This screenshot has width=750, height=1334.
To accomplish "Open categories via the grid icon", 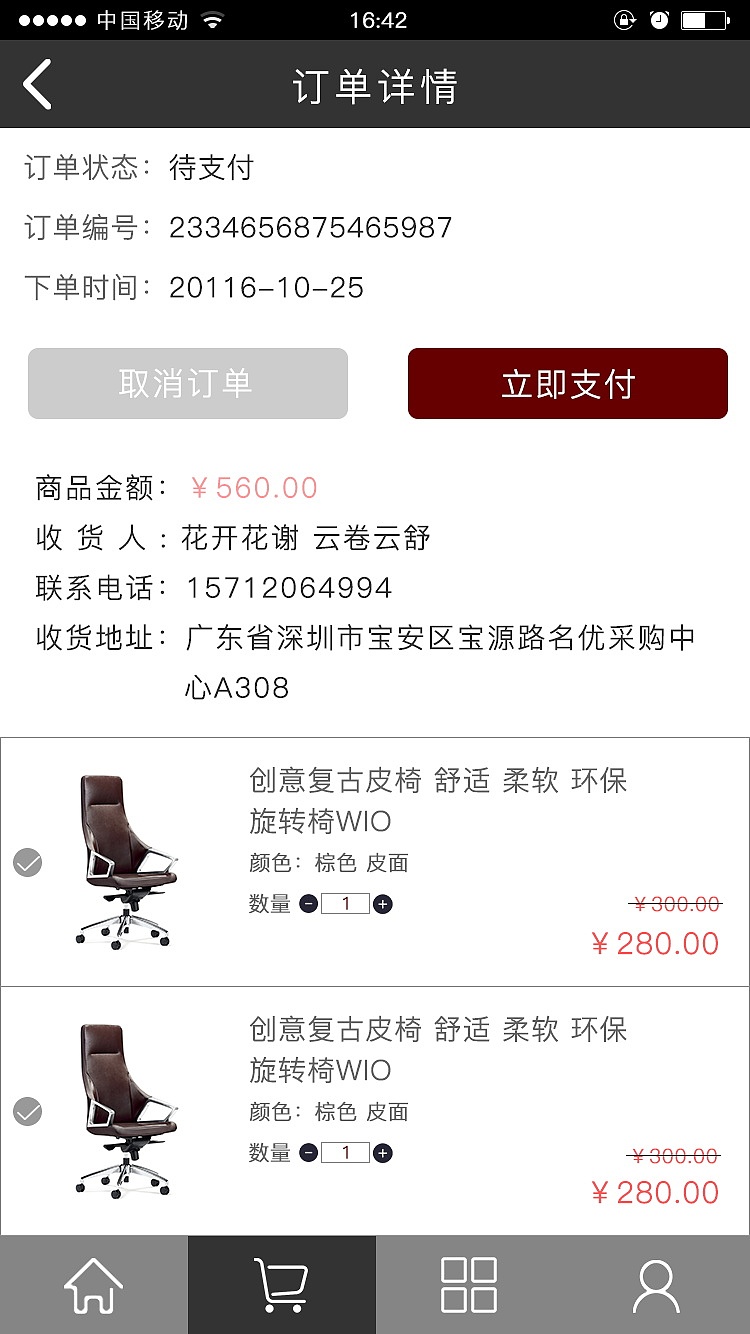I will coord(468,1285).
